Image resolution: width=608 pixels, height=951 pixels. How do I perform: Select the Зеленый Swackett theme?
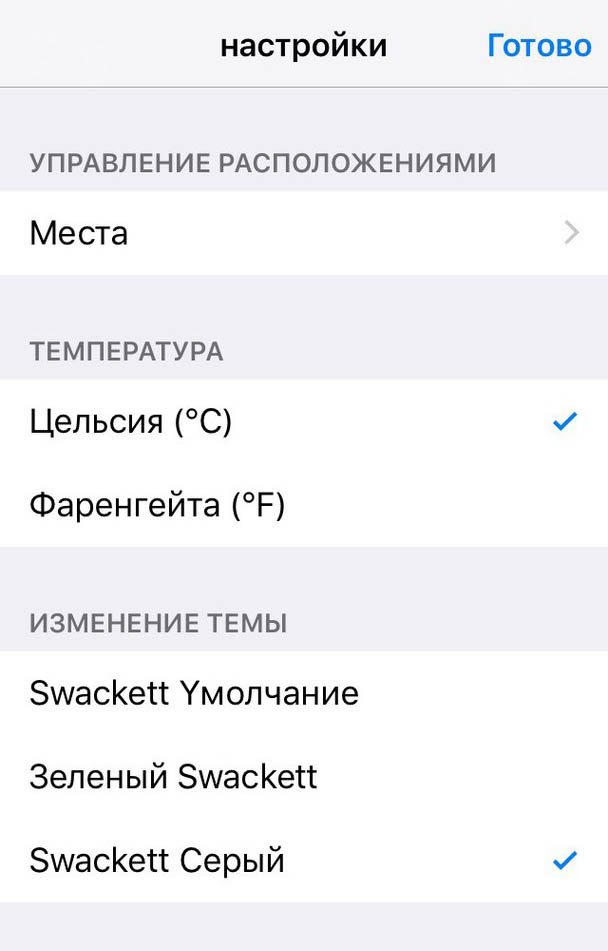[x=304, y=776]
